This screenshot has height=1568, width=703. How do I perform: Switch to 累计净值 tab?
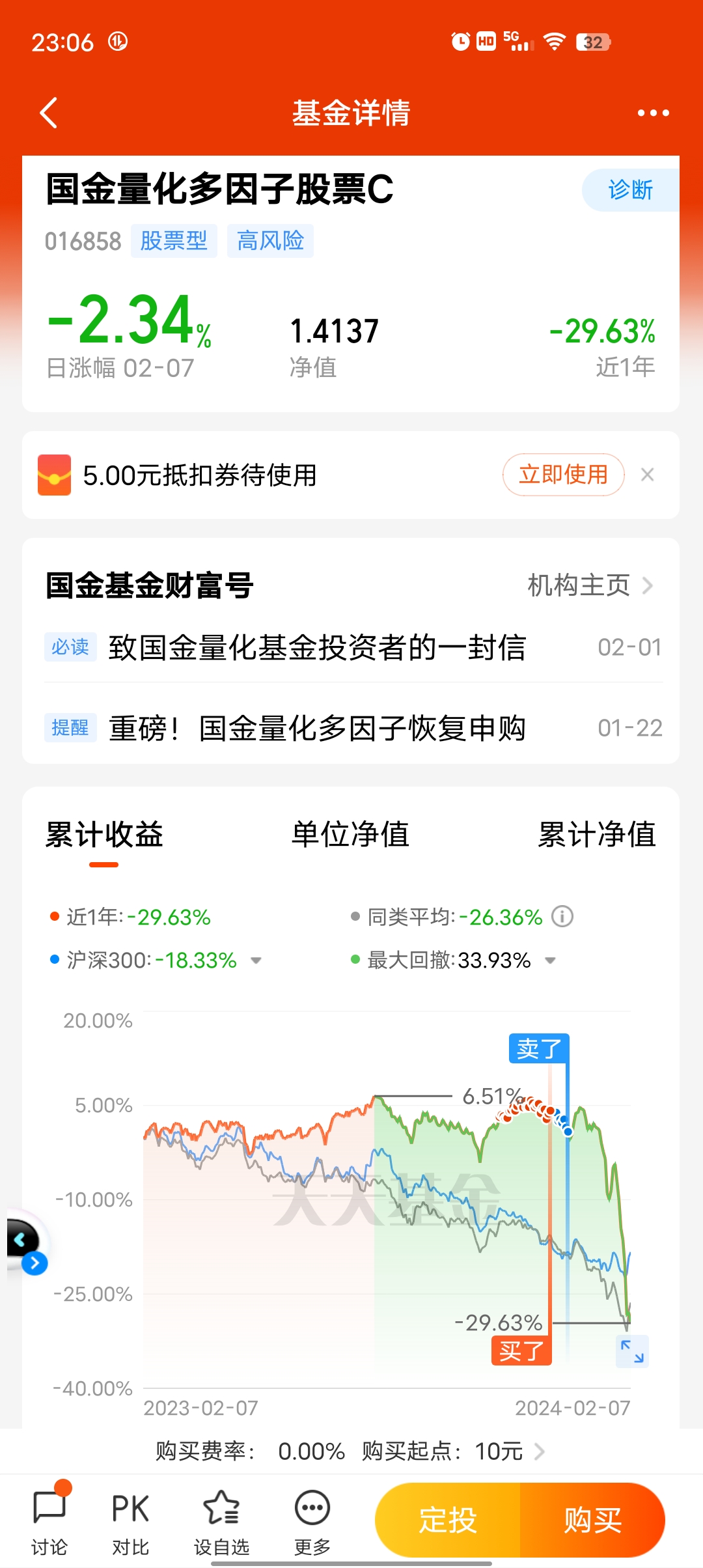pyautogui.click(x=596, y=835)
